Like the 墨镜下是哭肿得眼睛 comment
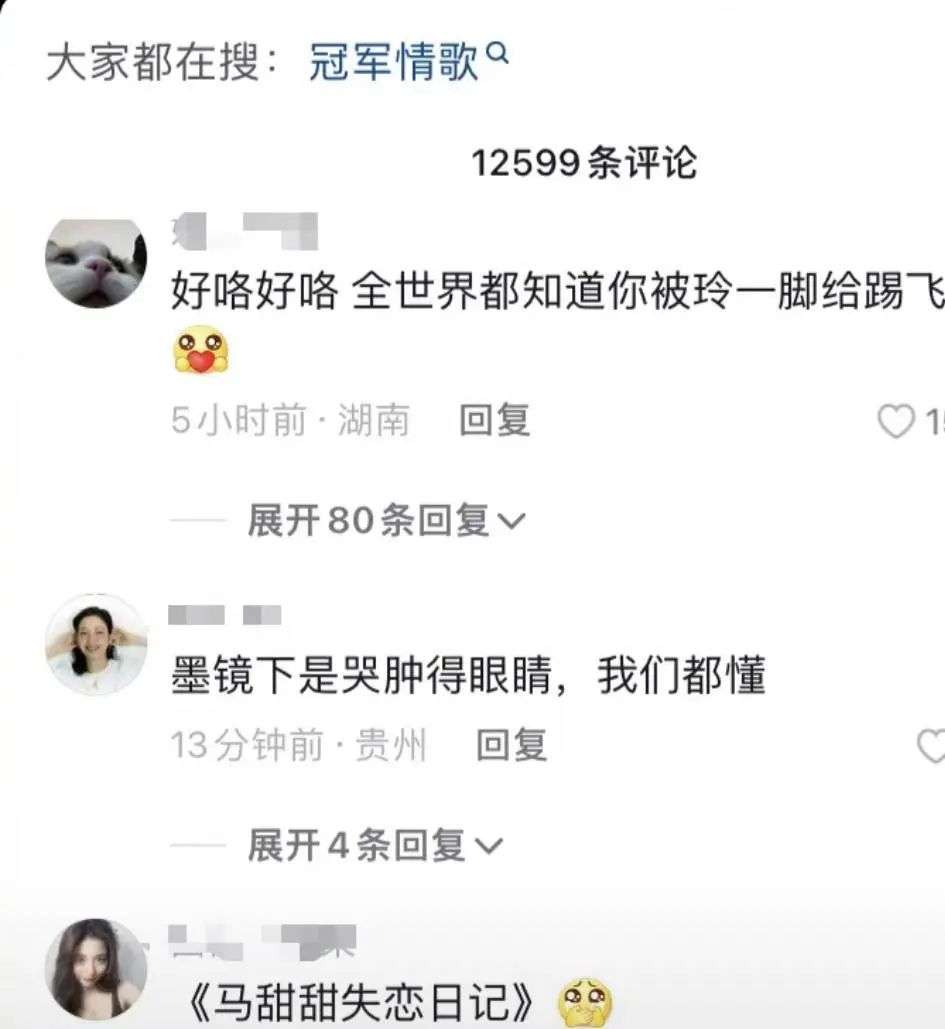 point(931,746)
